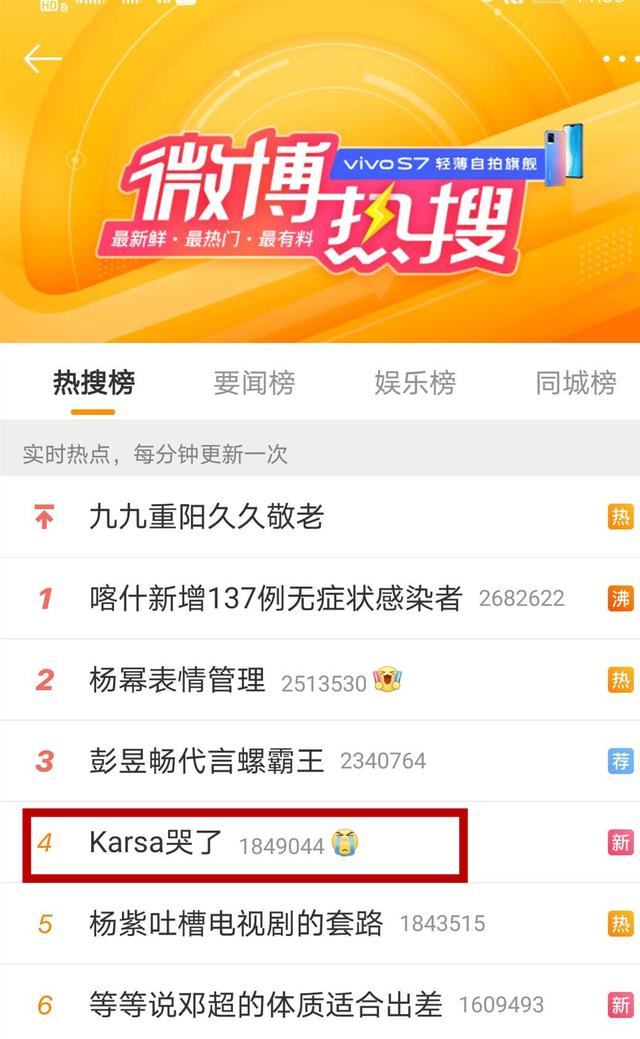Open pinned topic 九九重阳久久敬老

(x=207, y=517)
